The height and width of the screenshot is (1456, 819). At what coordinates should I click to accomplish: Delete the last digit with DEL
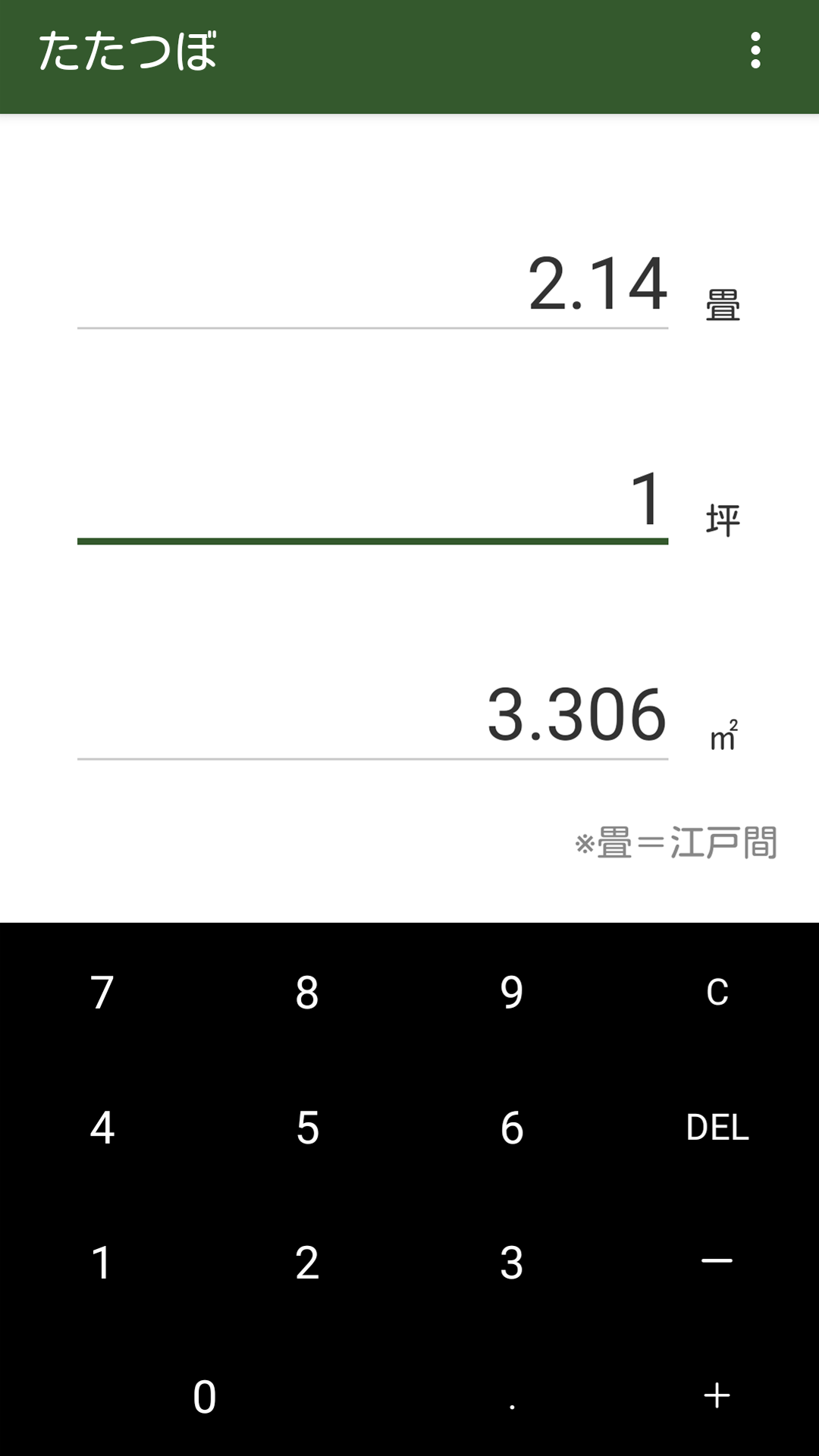(717, 1126)
